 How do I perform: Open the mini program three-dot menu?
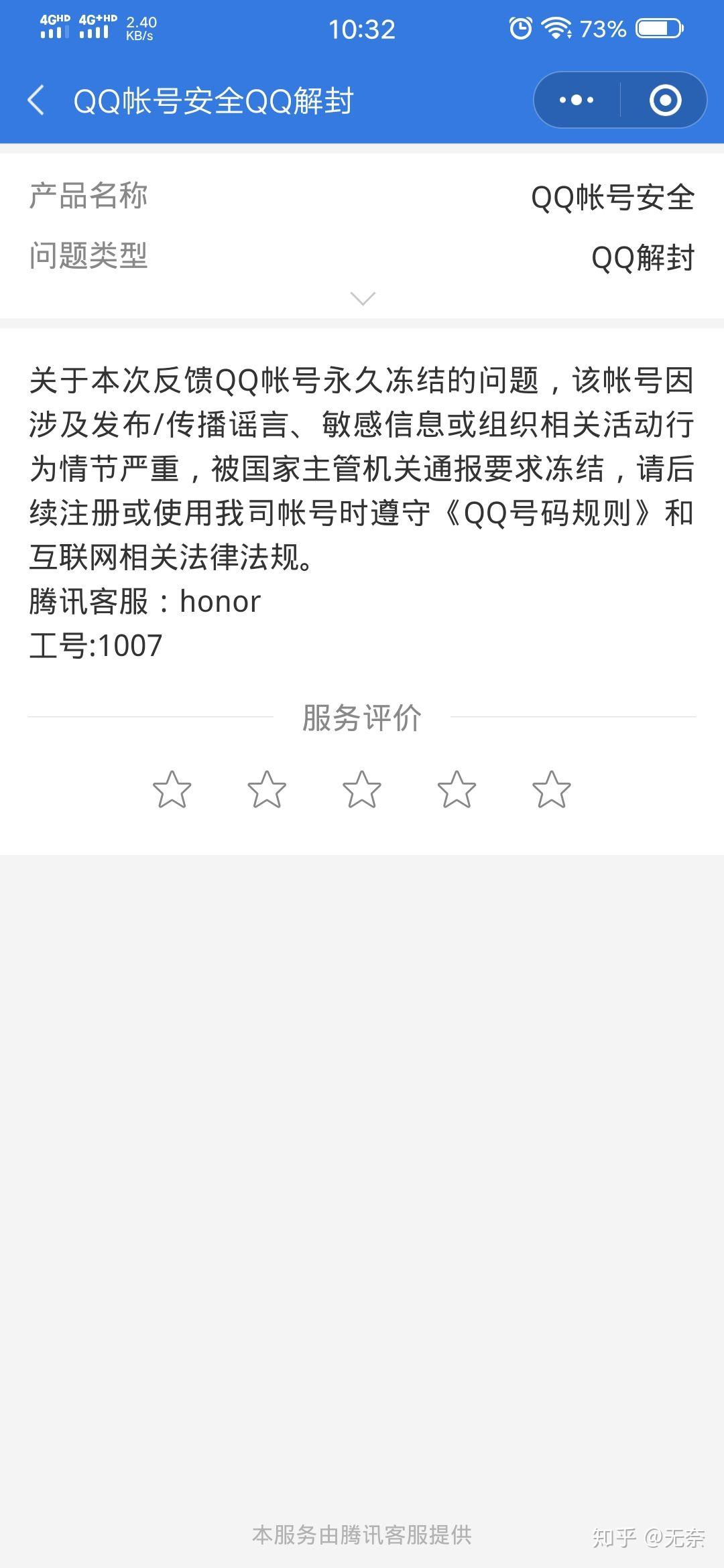coord(577,101)
